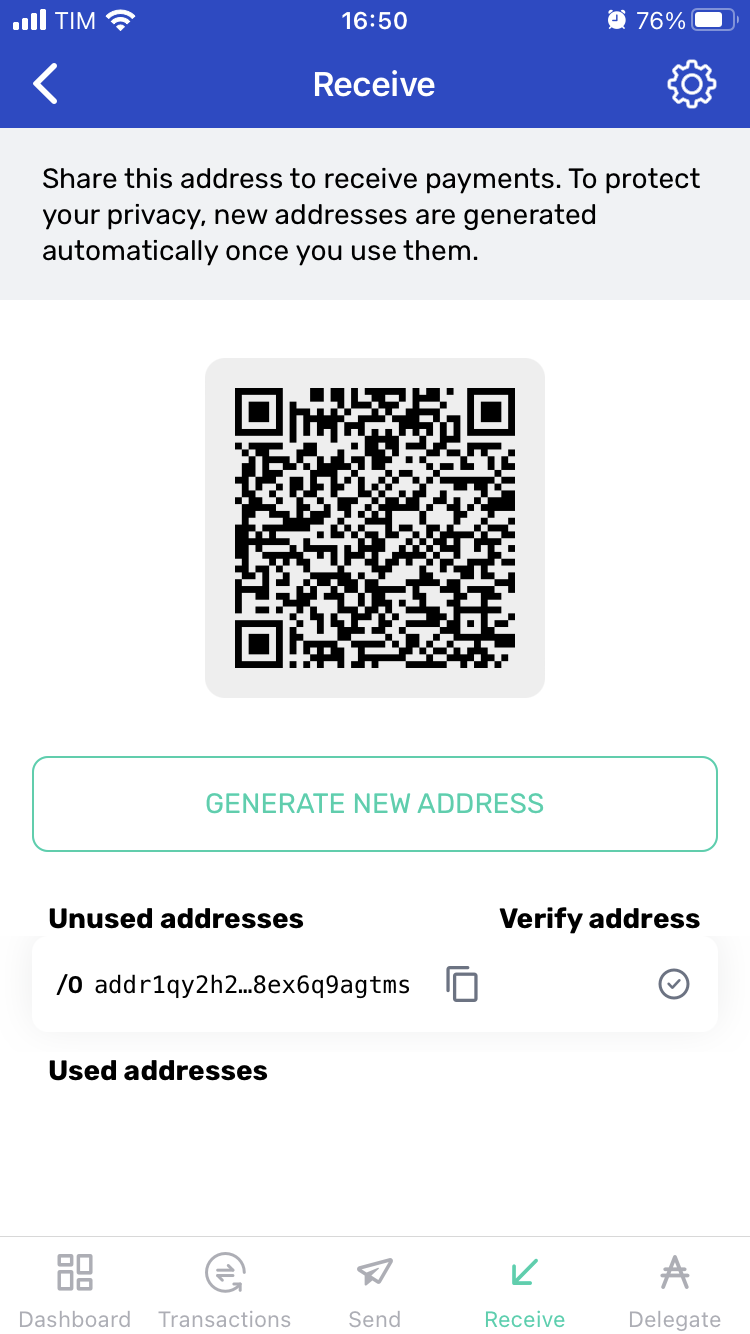The height and width of the screenshot is (1334, 750).
Task: Open the settings gear icon
Action: click(x=691, y=84)
